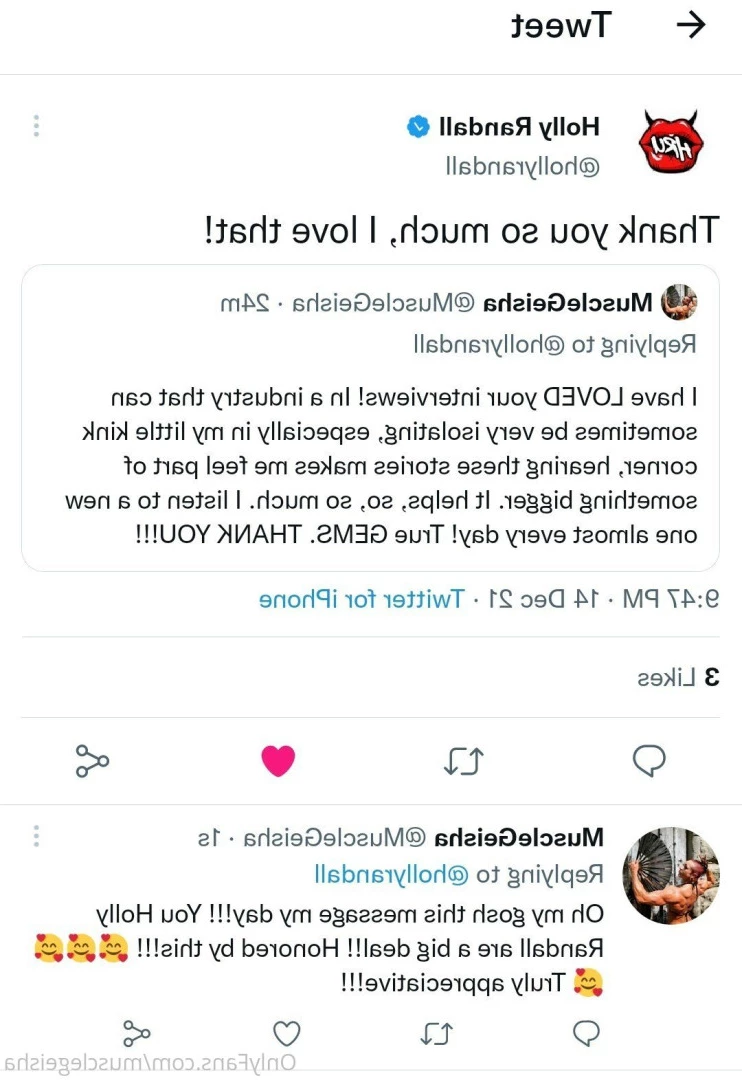742x1080 pixels.
Task: Tap the Twitter for iPhone link
Action: pyautogui.click(x=362, y=599)
